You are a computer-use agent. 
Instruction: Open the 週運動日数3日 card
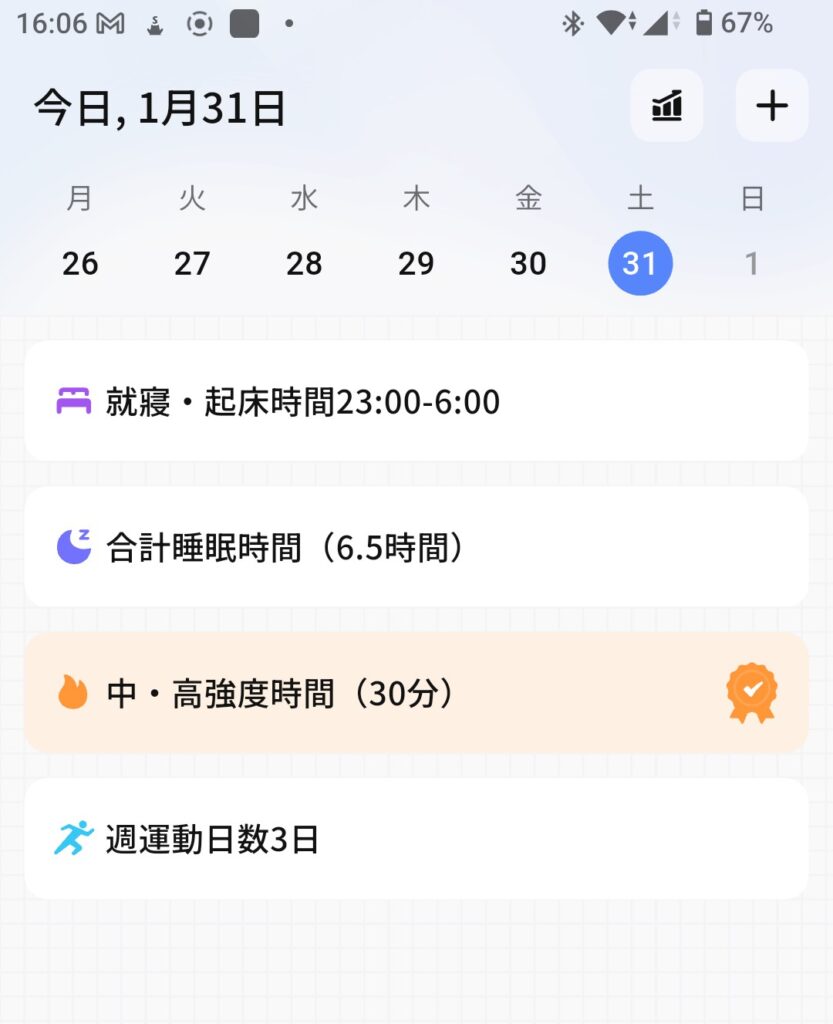click(x=416, y=839)
